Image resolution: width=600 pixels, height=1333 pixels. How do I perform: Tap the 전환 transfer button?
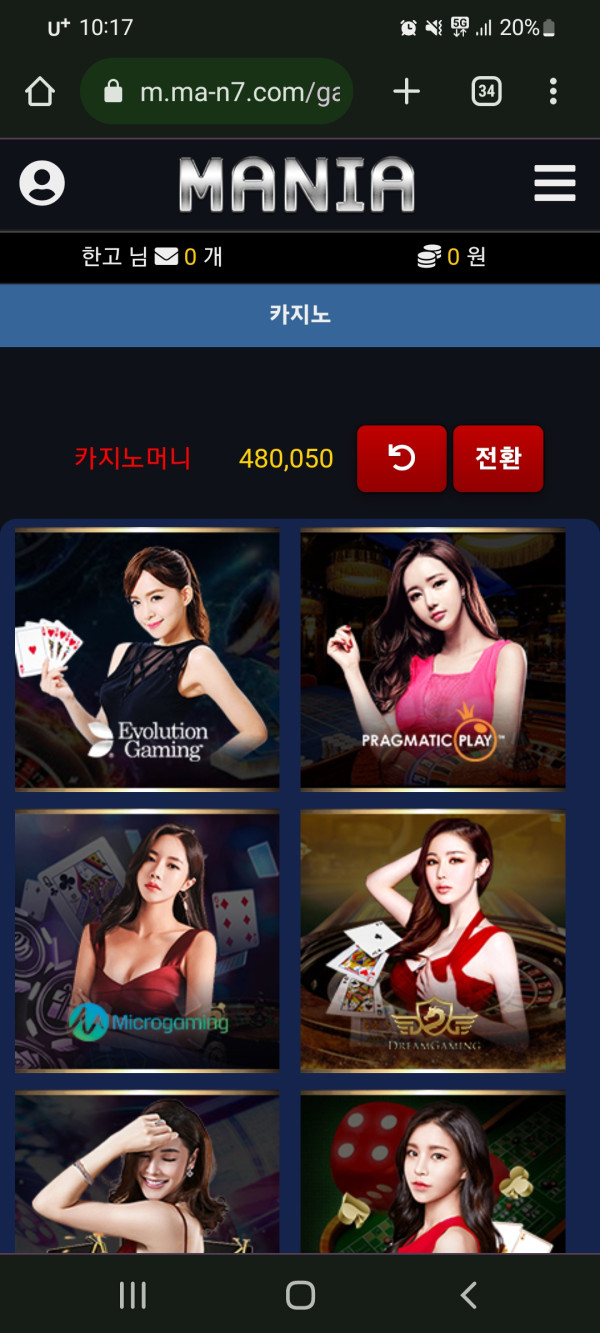click(498, 458)
